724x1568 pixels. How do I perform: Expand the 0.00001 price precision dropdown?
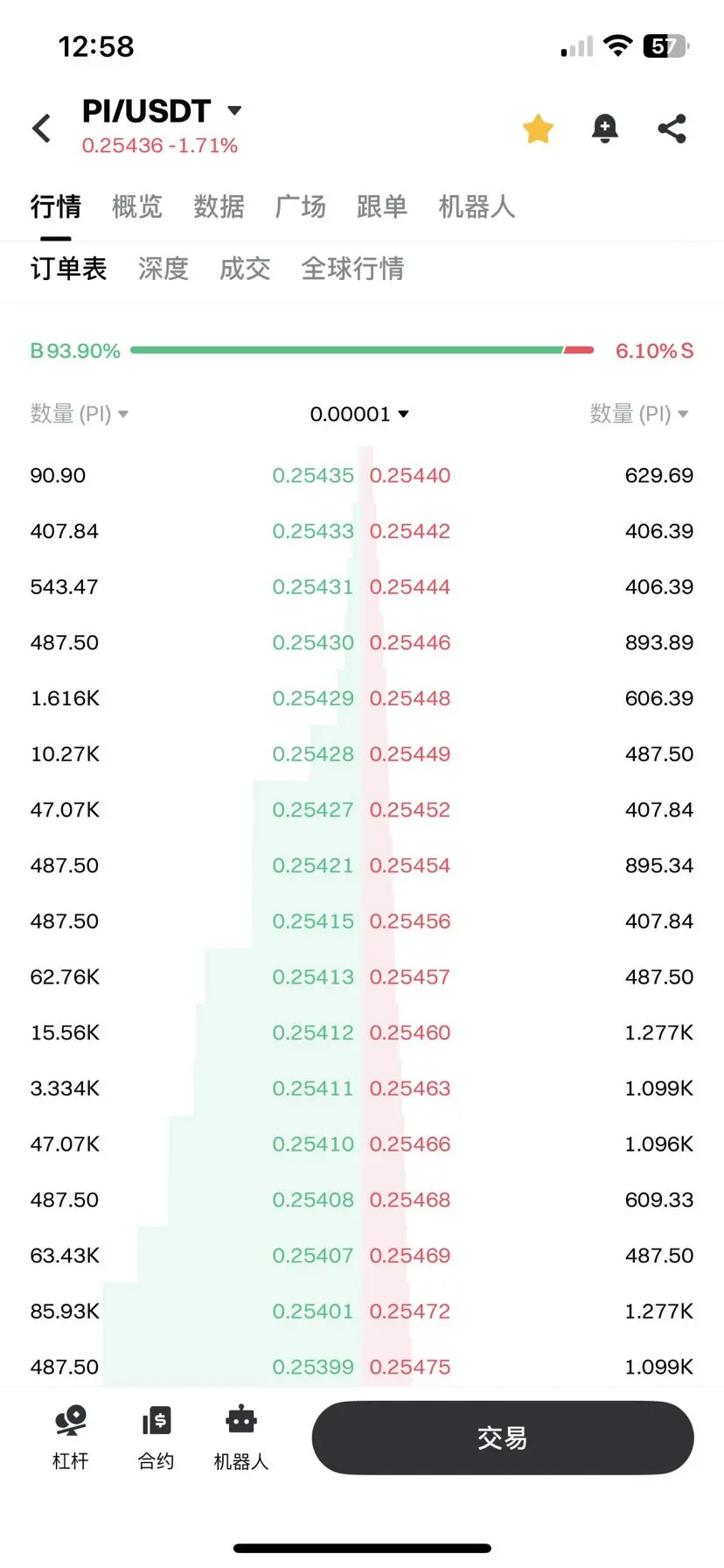tap(359, 414)
